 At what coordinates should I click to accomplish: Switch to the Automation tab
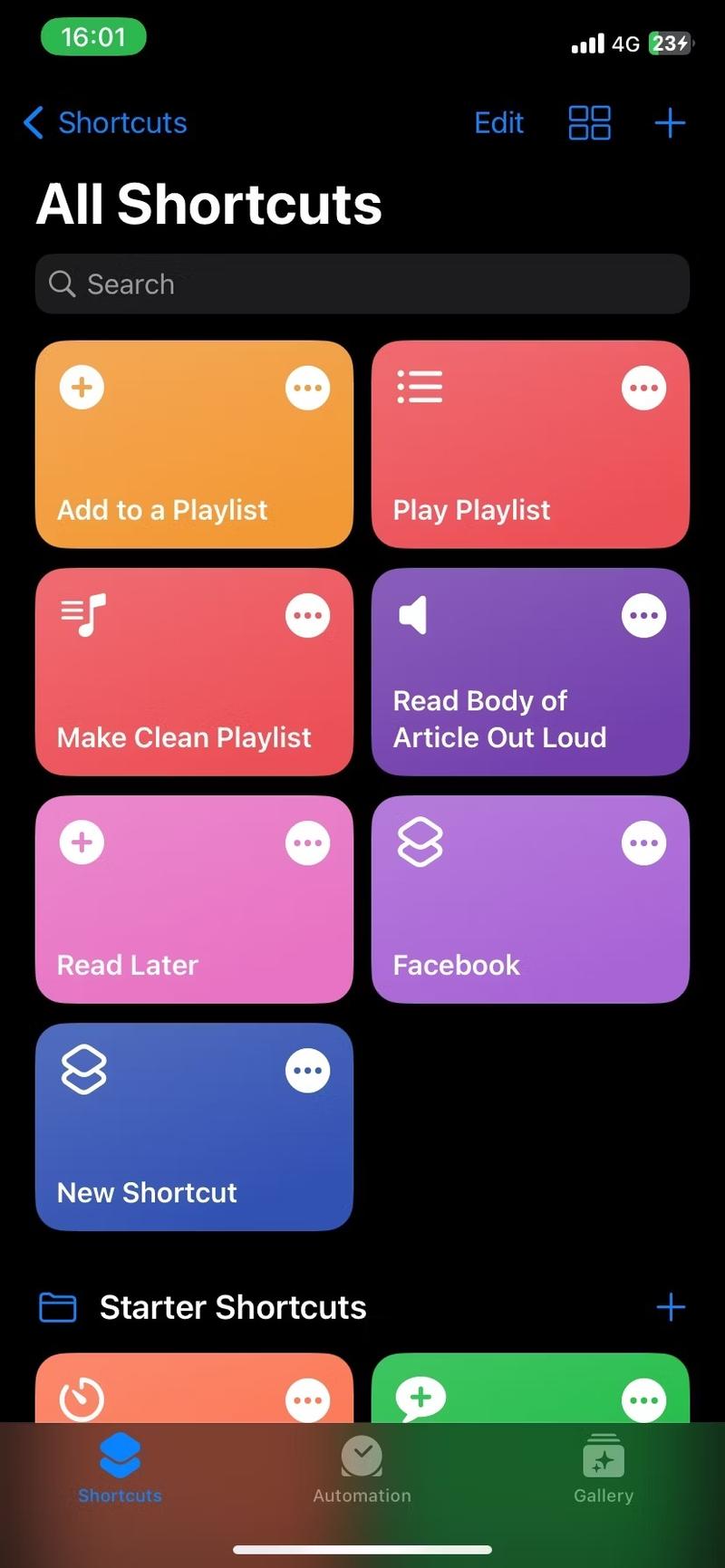[362, 1469]
